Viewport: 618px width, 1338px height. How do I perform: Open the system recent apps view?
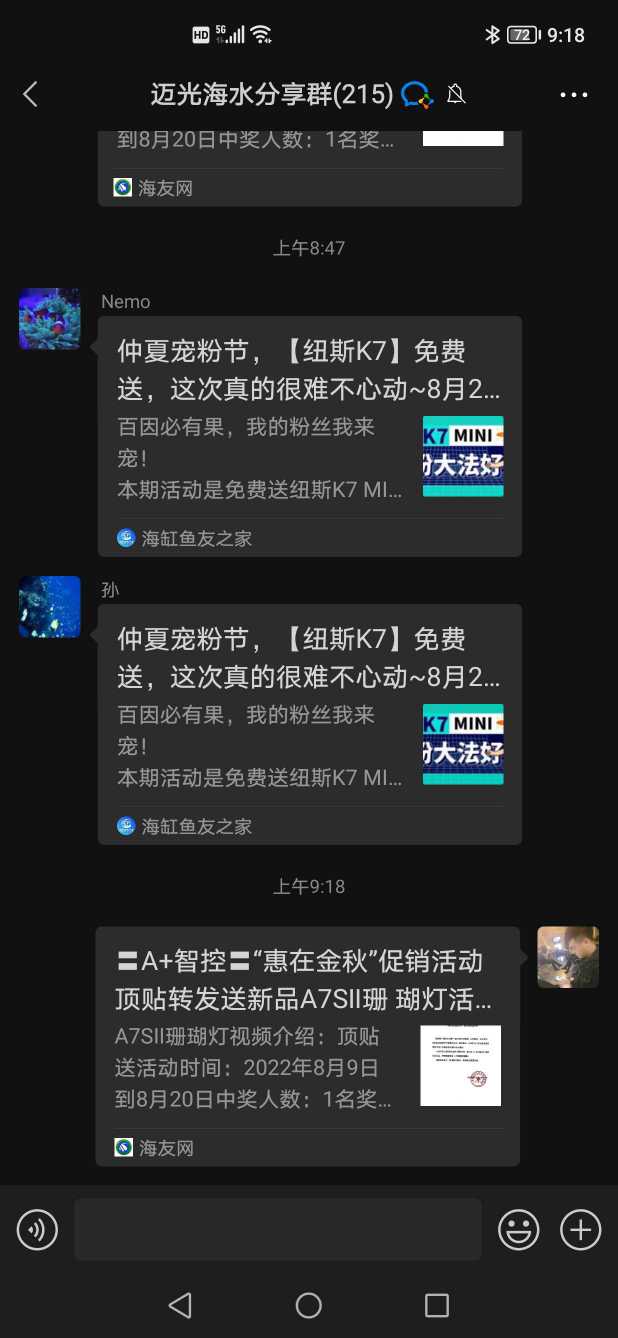coord(437,1305)
